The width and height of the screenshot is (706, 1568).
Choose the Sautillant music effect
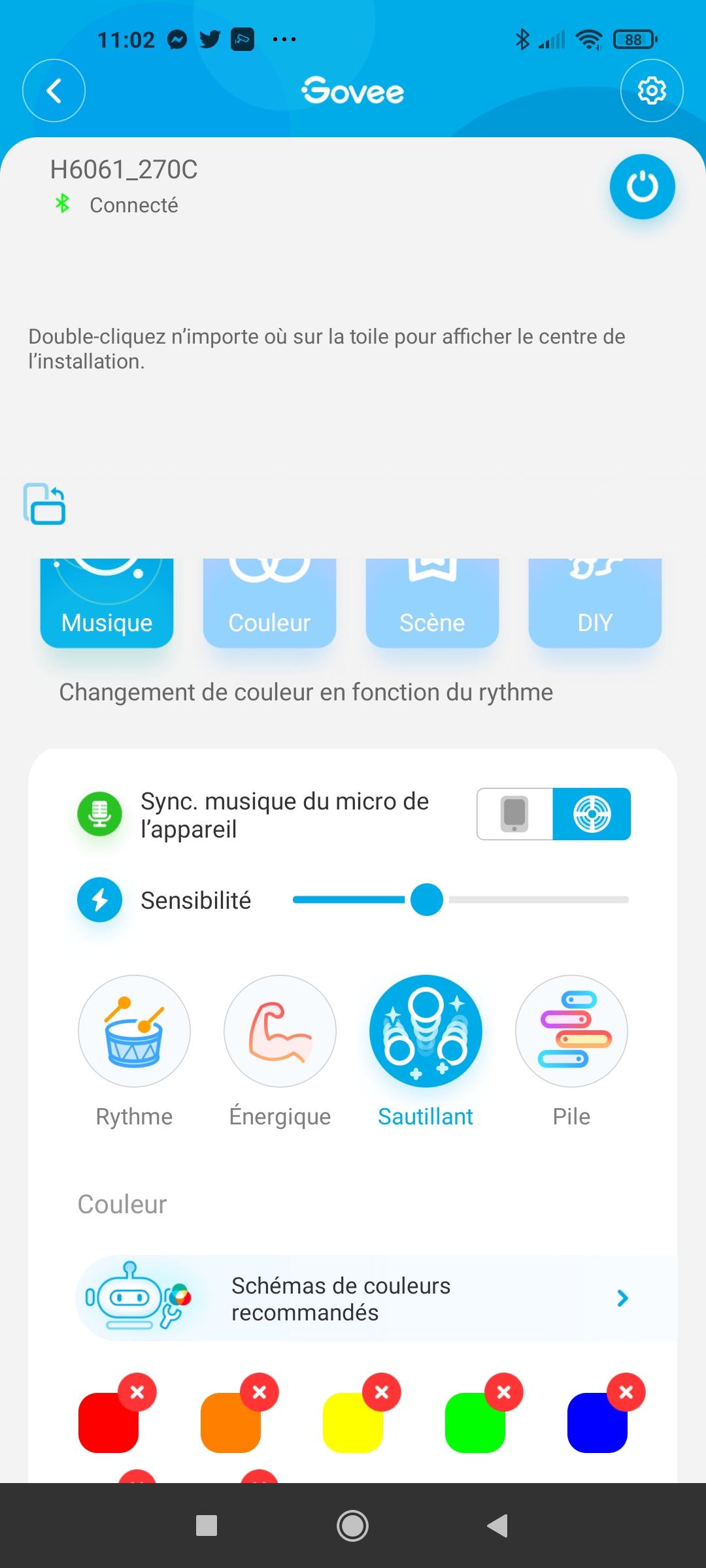pos(426,1031)
